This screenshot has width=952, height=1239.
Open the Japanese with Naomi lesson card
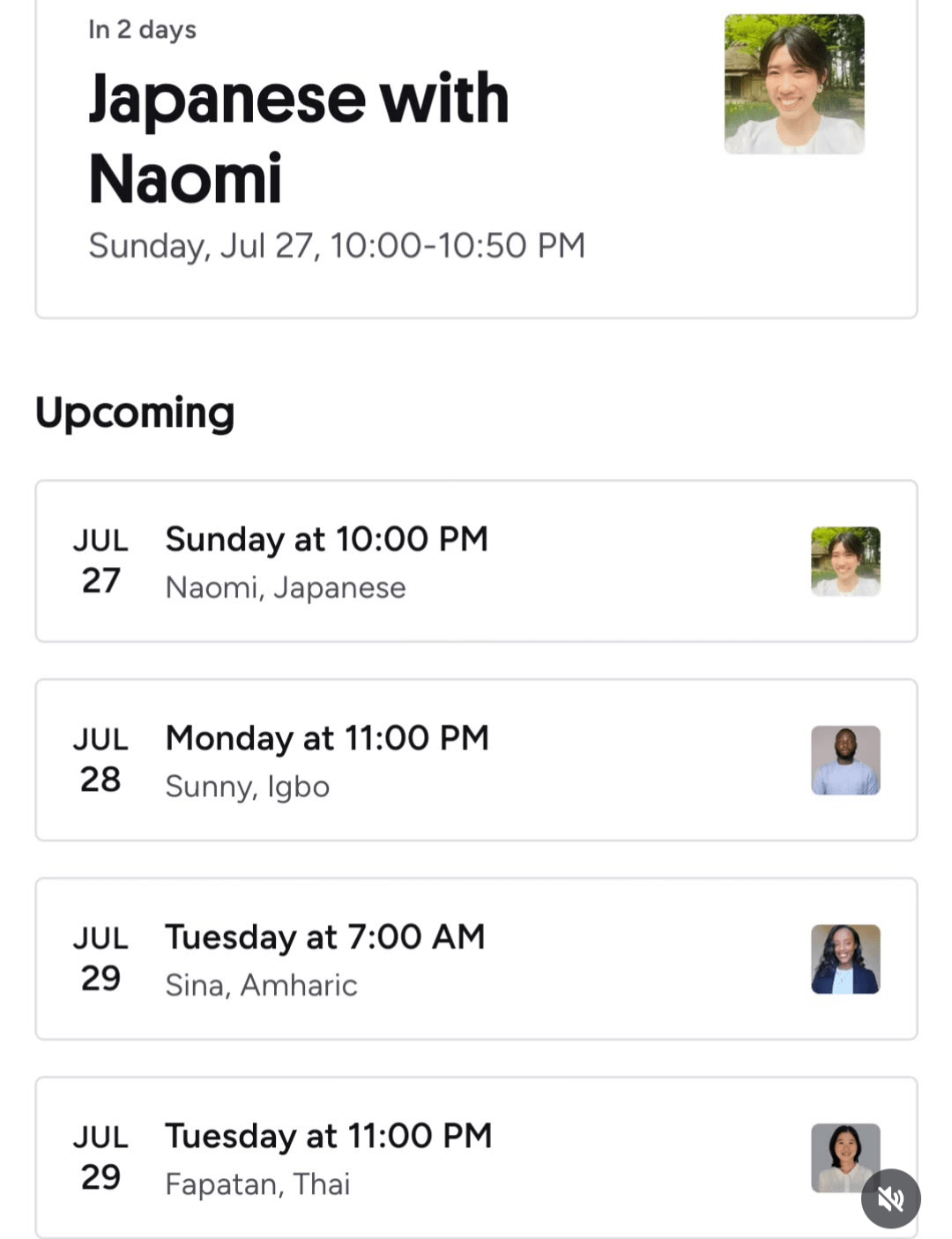[476, 159]
